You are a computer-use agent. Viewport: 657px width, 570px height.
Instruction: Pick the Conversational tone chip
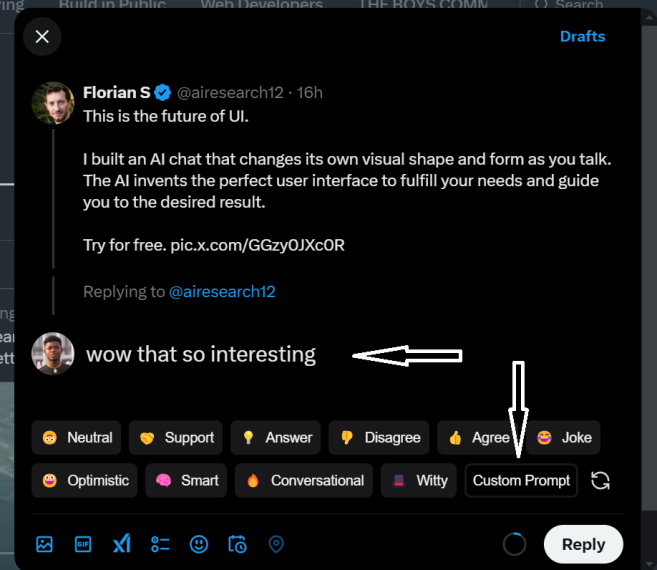[304, 481]
